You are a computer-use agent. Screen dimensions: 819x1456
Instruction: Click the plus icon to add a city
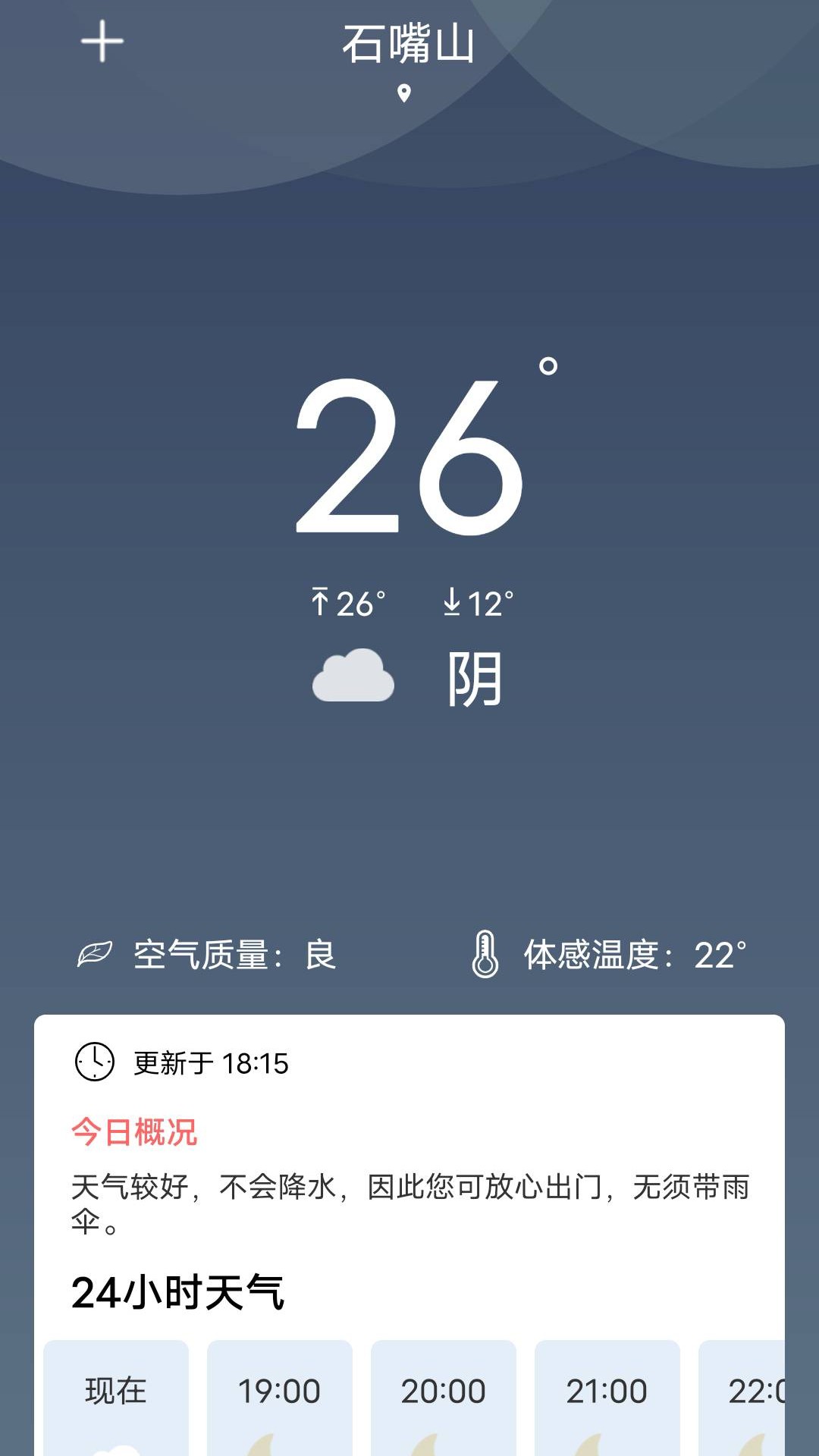pos(102,43)
